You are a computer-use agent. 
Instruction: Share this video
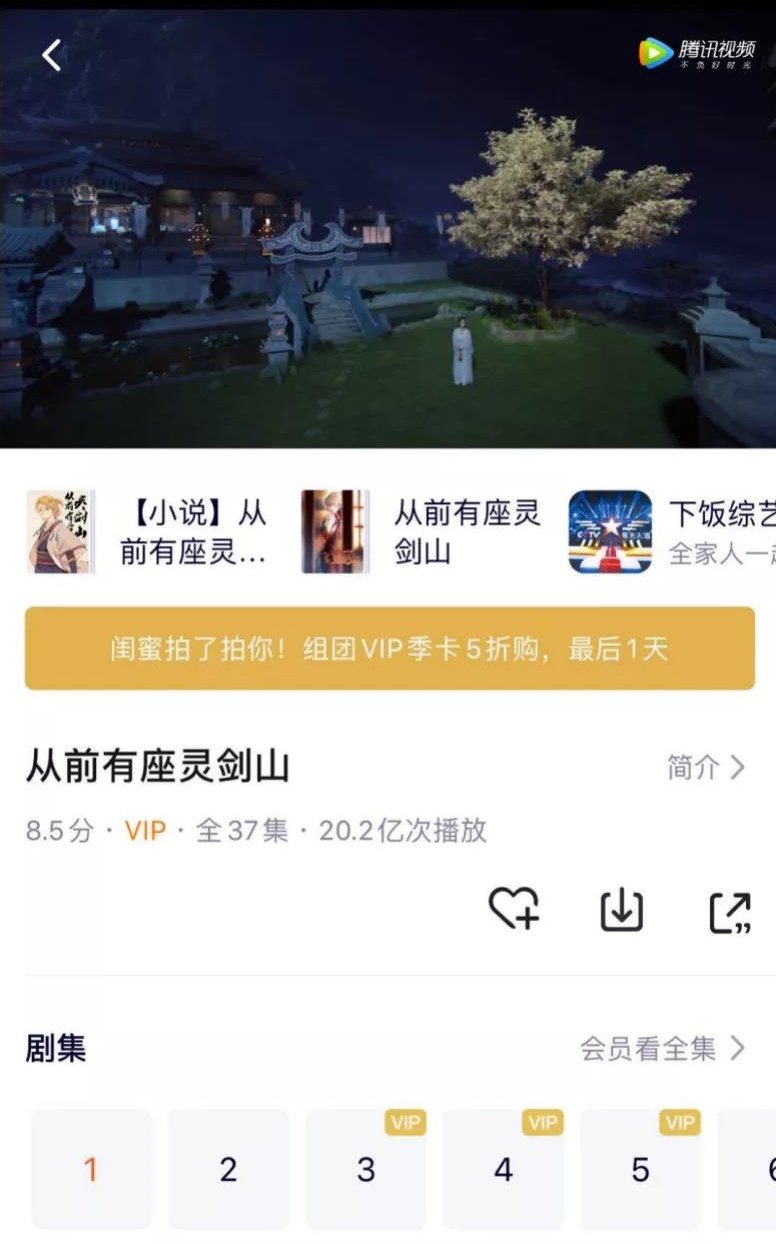coord(729,911)
